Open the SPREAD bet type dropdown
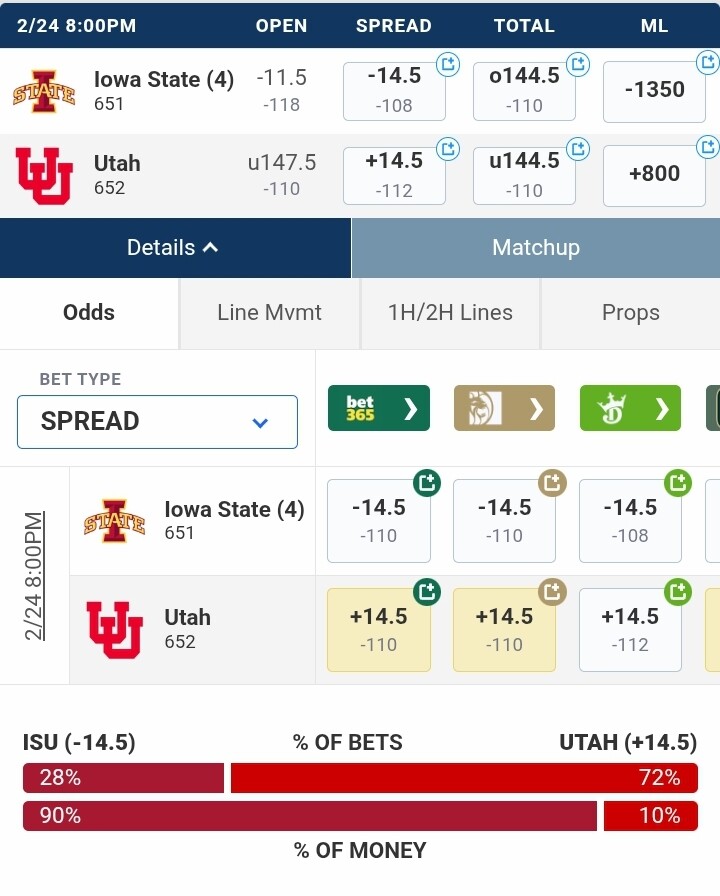The height and width of the screenshot is (896, 720). (157, 421)
